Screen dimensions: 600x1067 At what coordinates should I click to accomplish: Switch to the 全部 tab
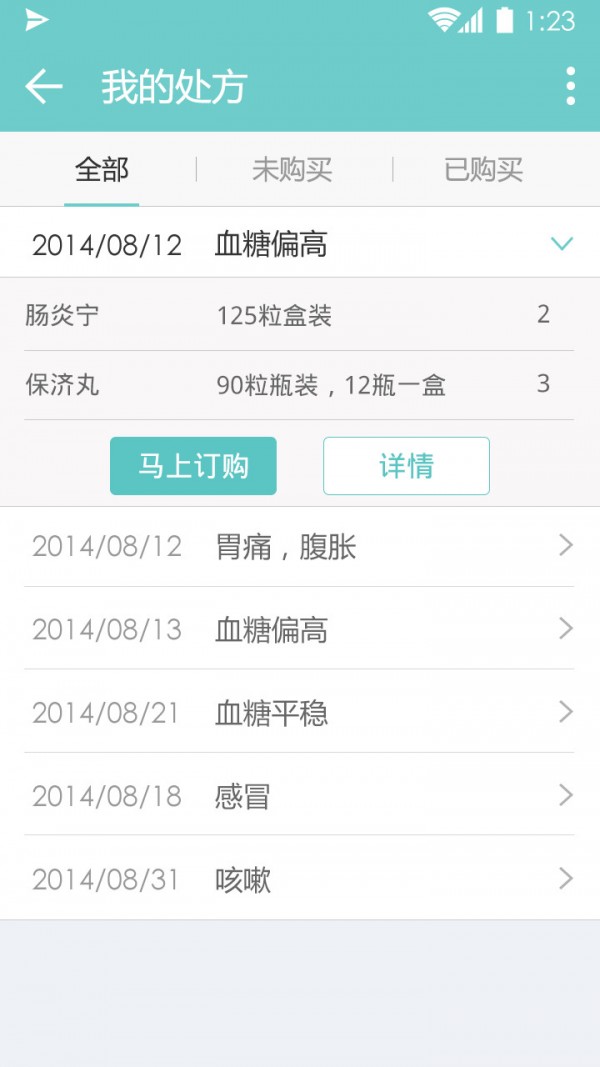pos(101,170)
